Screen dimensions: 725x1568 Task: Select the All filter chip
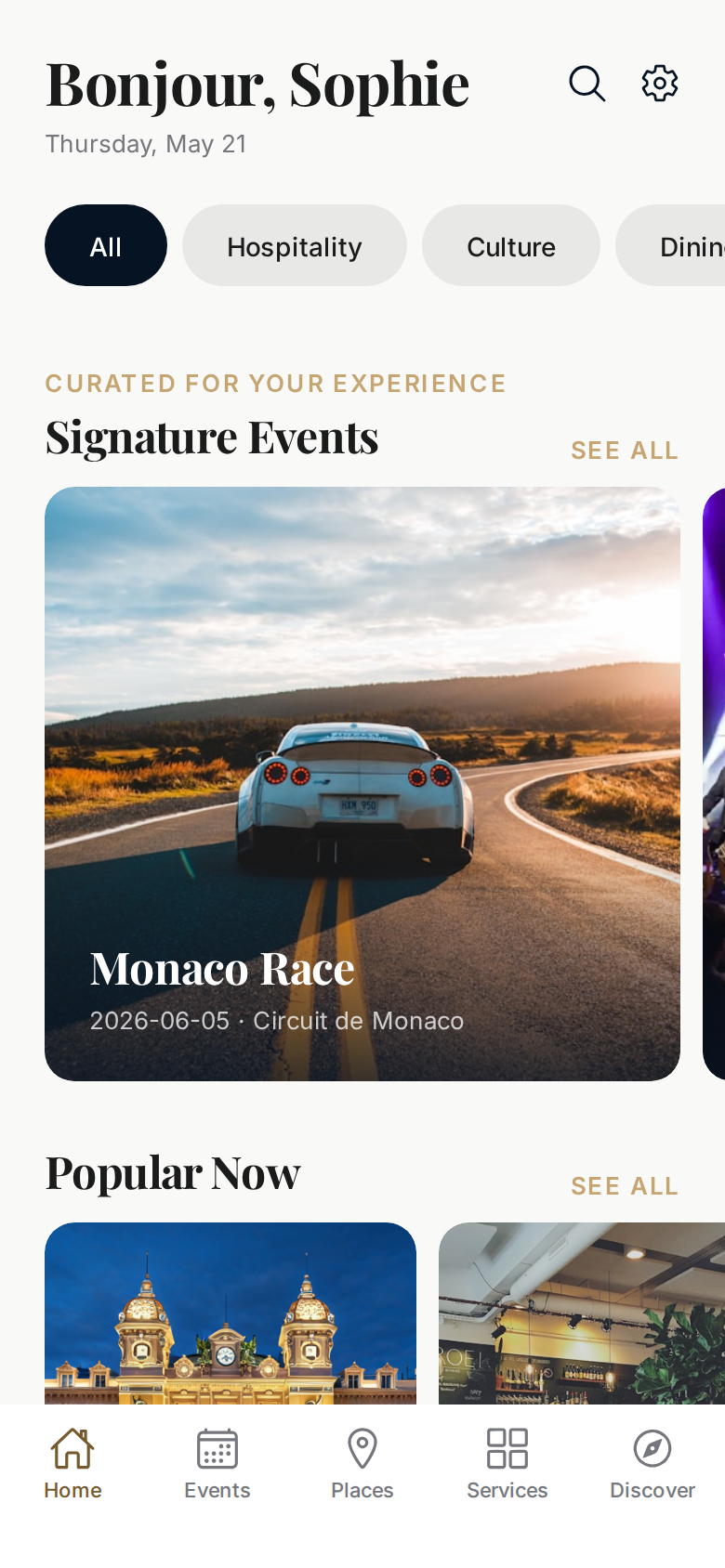coord(106,245)
